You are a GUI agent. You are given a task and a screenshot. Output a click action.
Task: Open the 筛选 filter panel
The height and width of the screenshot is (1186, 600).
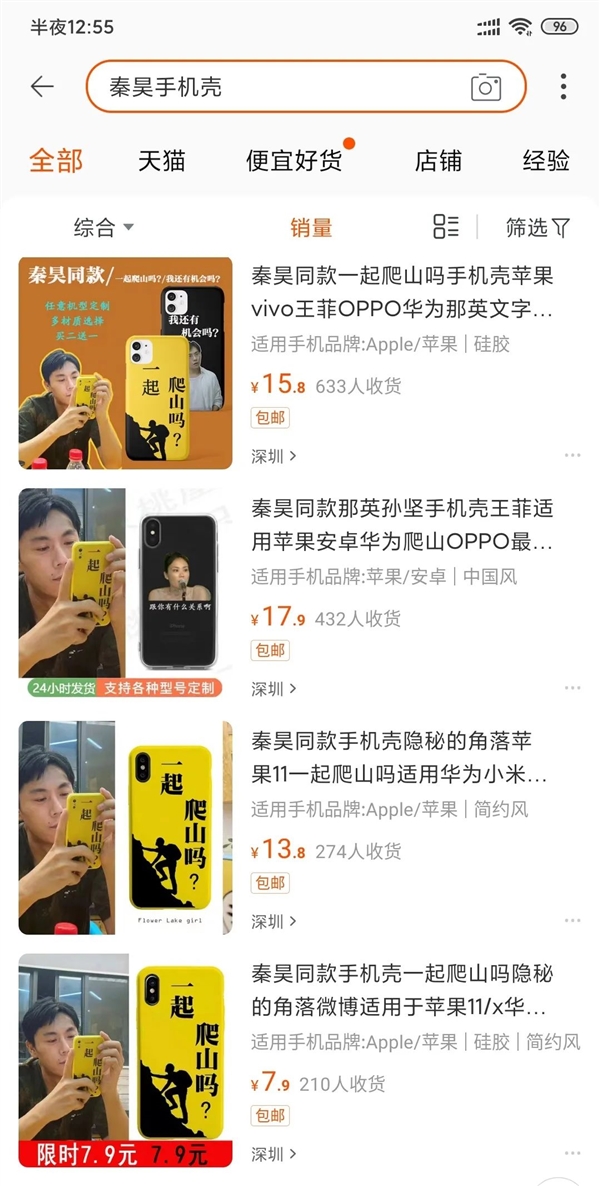tap(537, 228)
